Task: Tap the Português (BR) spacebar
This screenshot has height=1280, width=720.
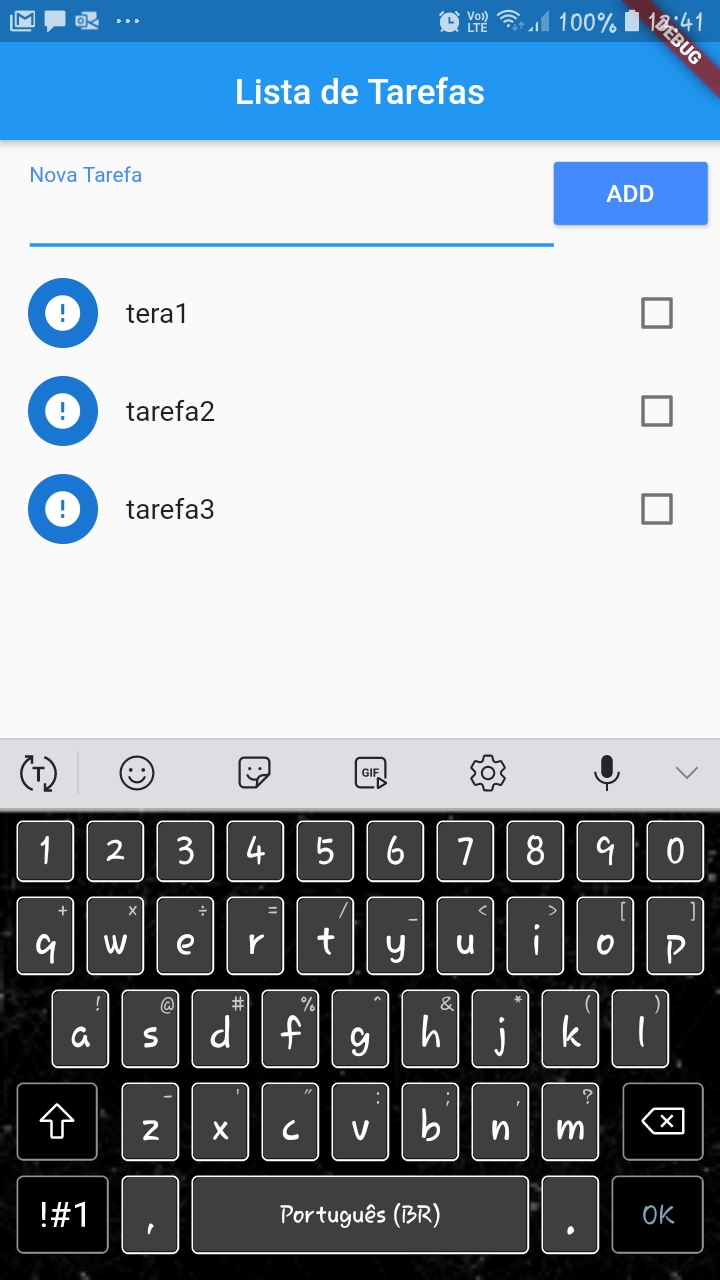Action: point(359,1214)
